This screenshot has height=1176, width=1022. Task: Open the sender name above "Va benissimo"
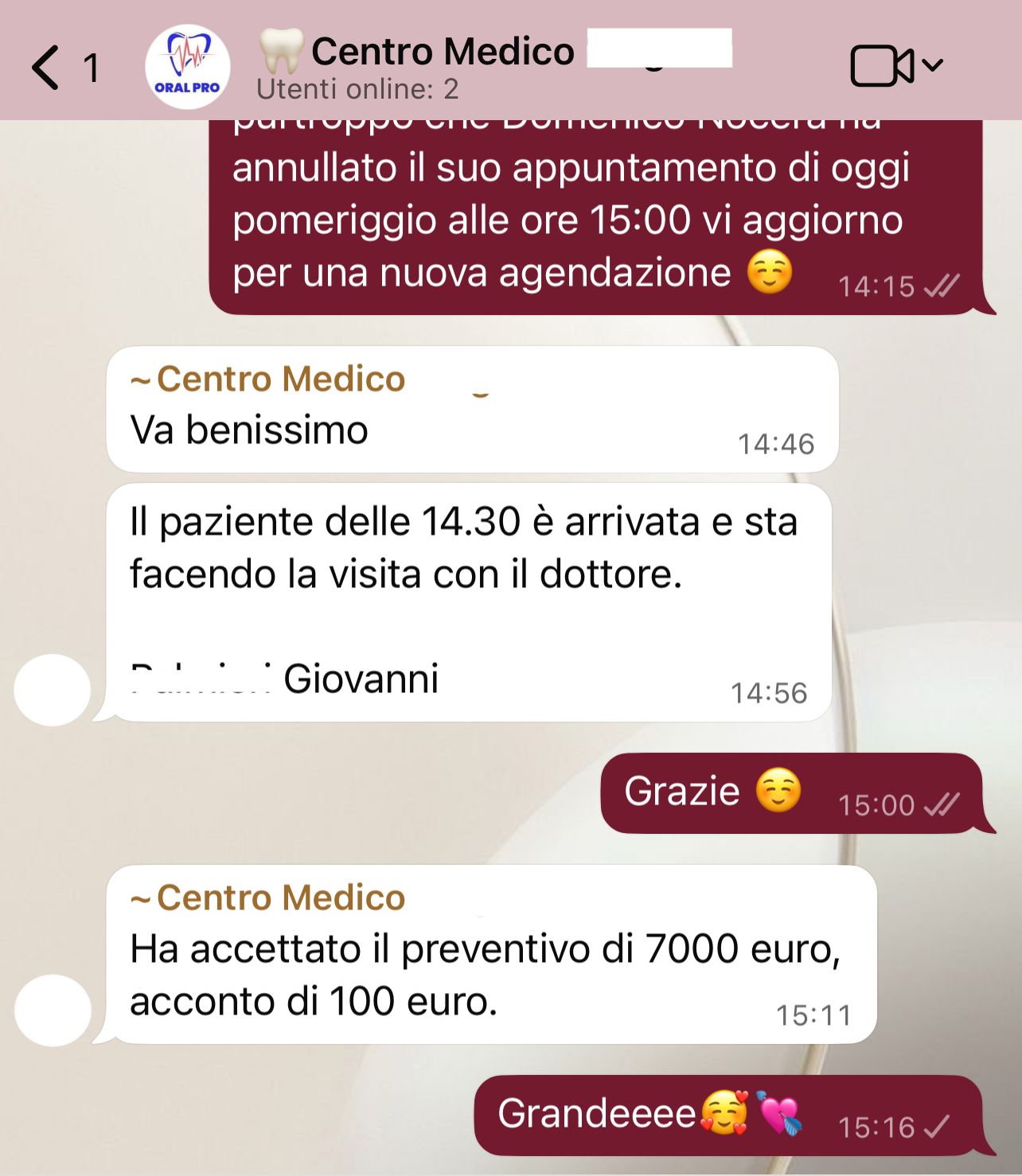[x=269, y=380]
